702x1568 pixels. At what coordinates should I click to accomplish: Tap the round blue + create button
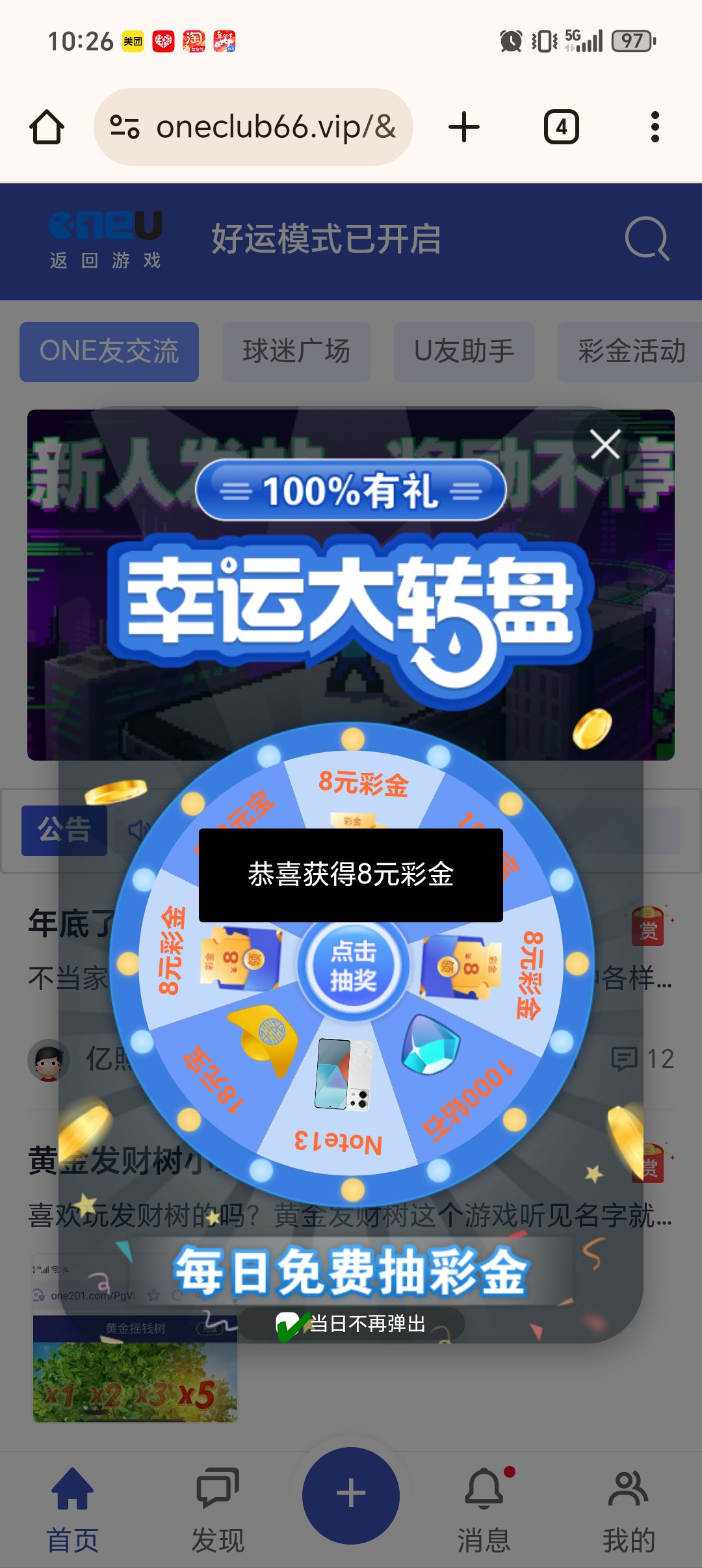[x=350, y=1492]
